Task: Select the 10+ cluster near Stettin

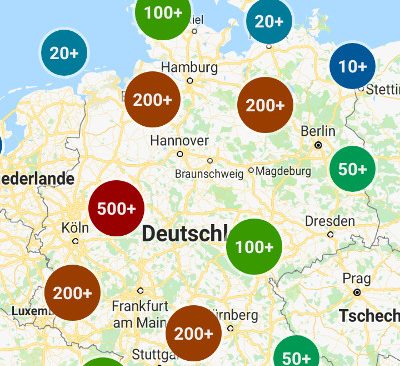Action: pyautogui.click(x=353, y=66)
